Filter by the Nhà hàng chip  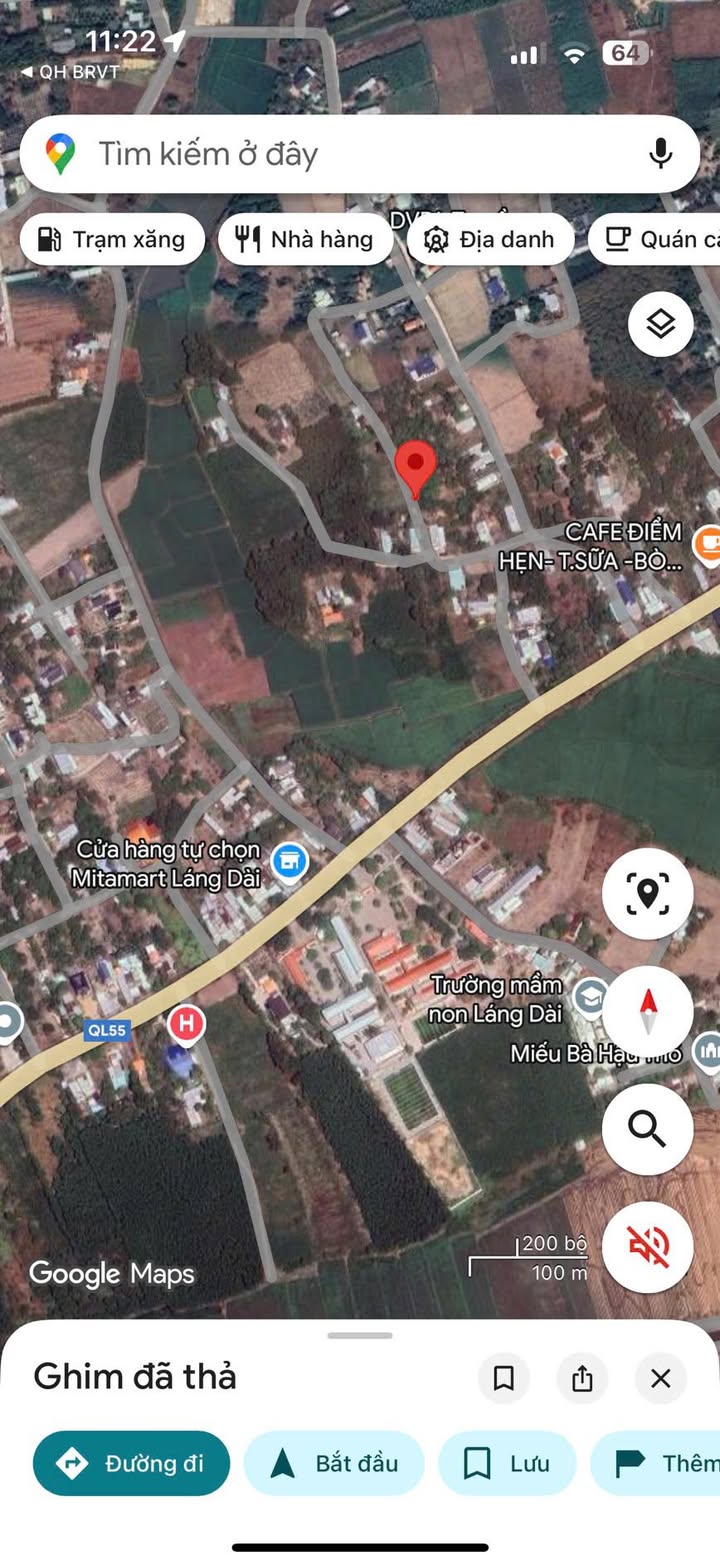(x=305, y=240)
